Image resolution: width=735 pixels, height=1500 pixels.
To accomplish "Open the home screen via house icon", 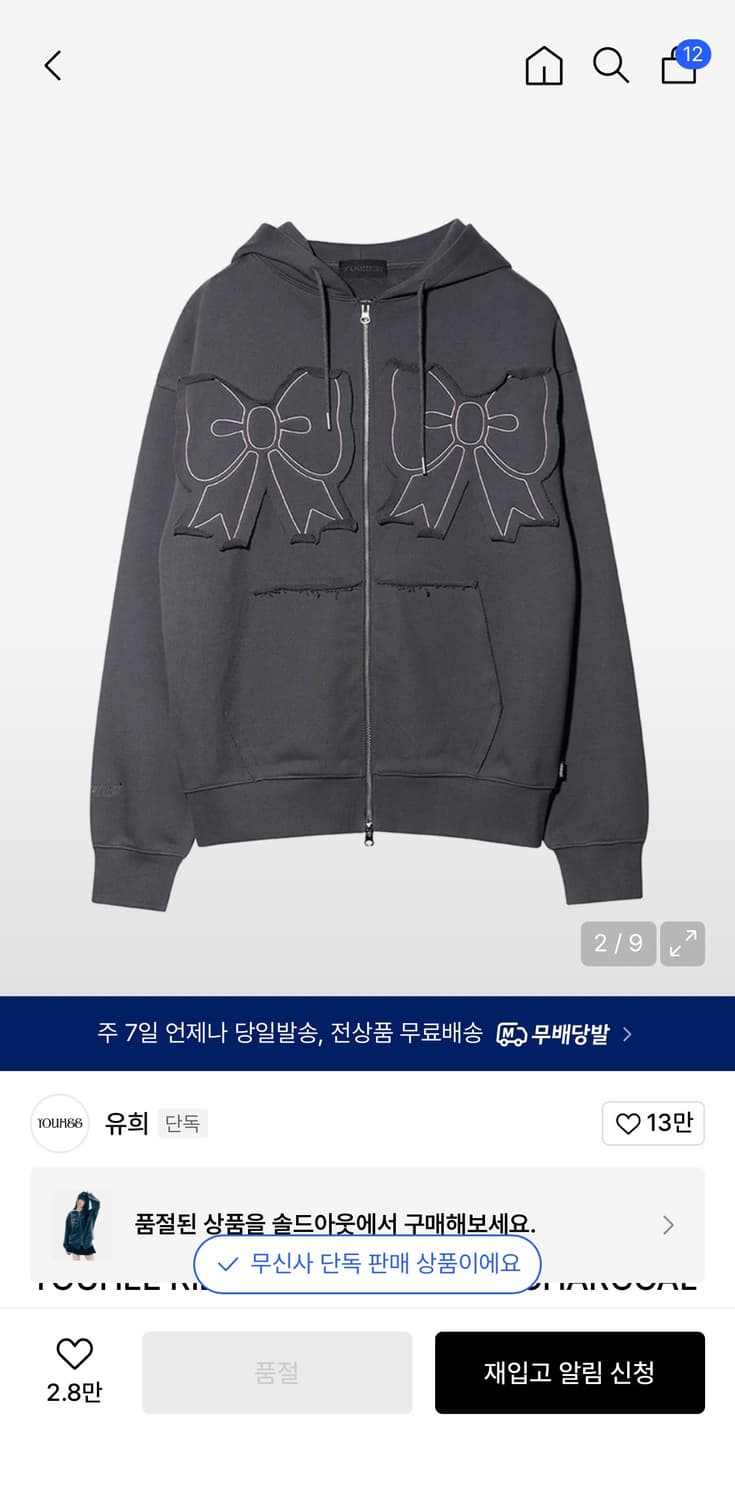I will [543, 67].
